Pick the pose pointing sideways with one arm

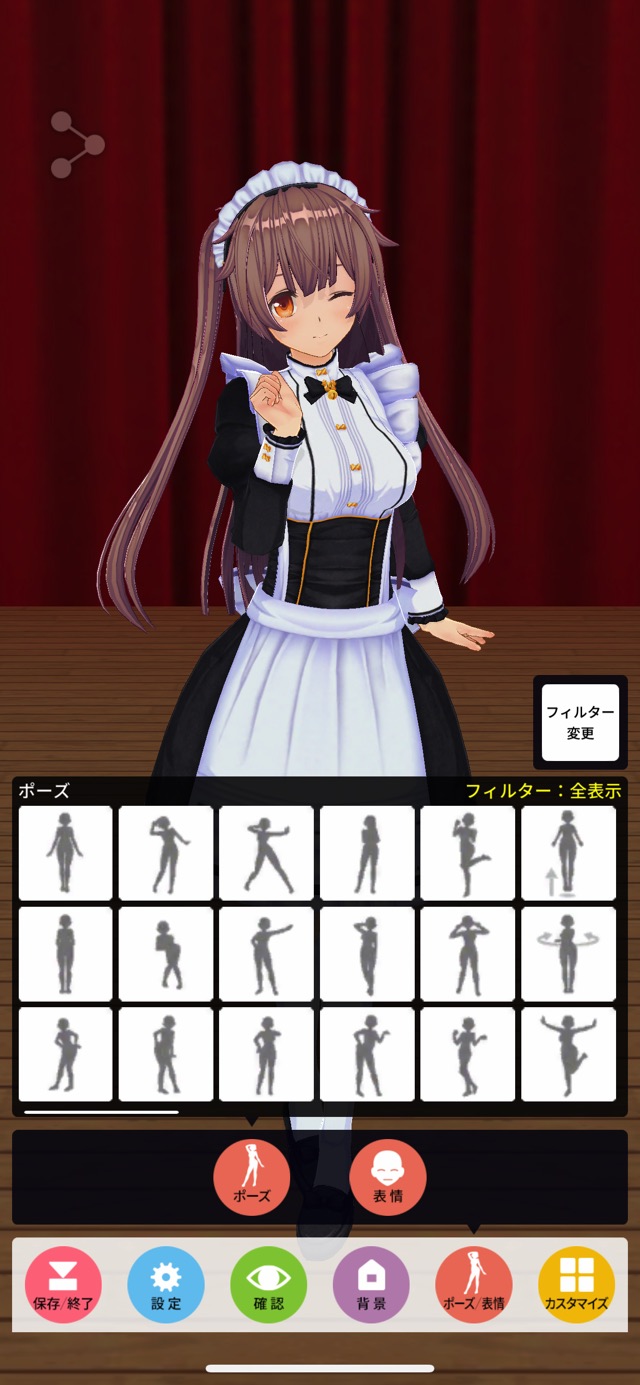266,953
